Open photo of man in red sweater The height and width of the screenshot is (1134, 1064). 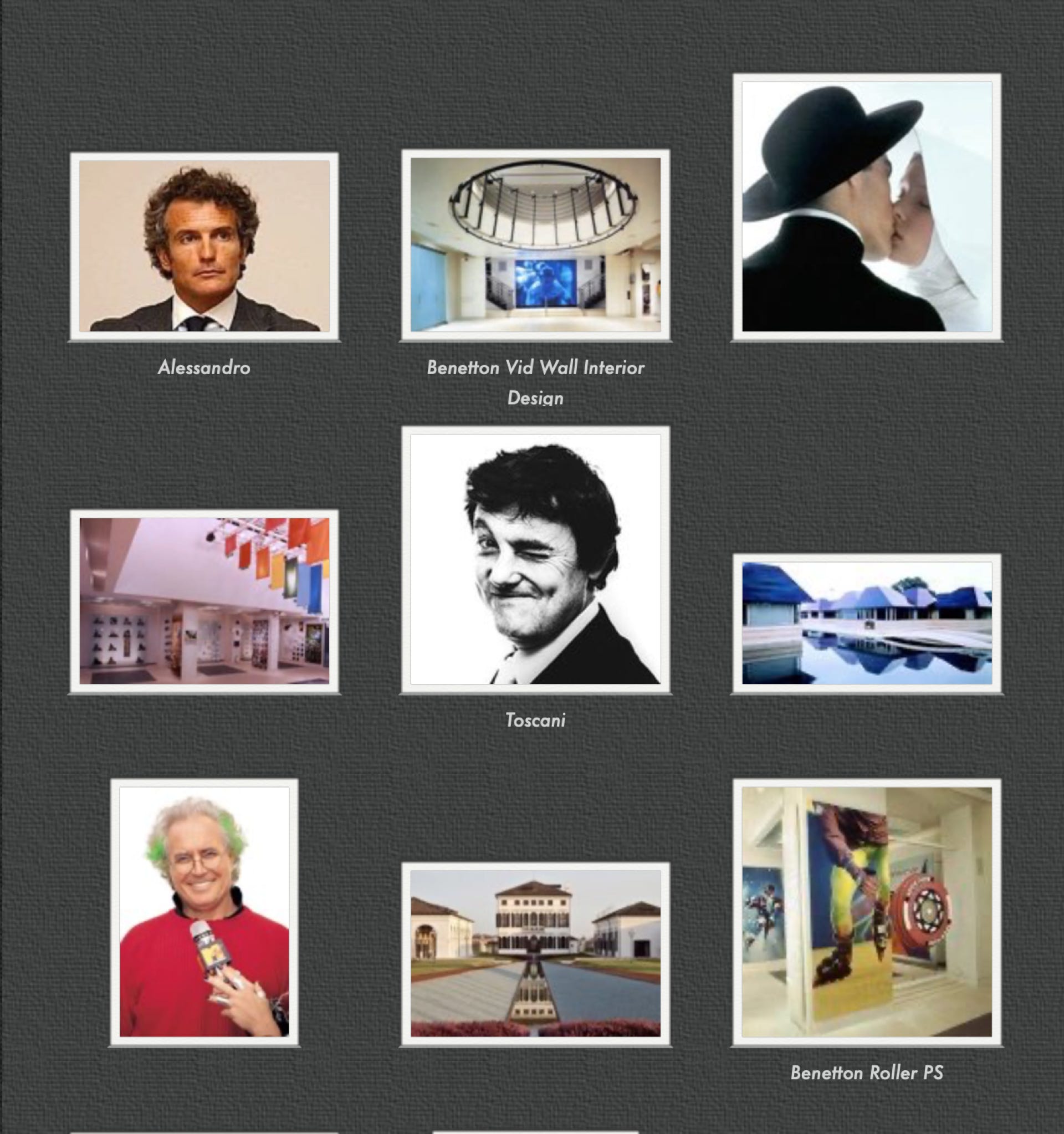(204, 912)
